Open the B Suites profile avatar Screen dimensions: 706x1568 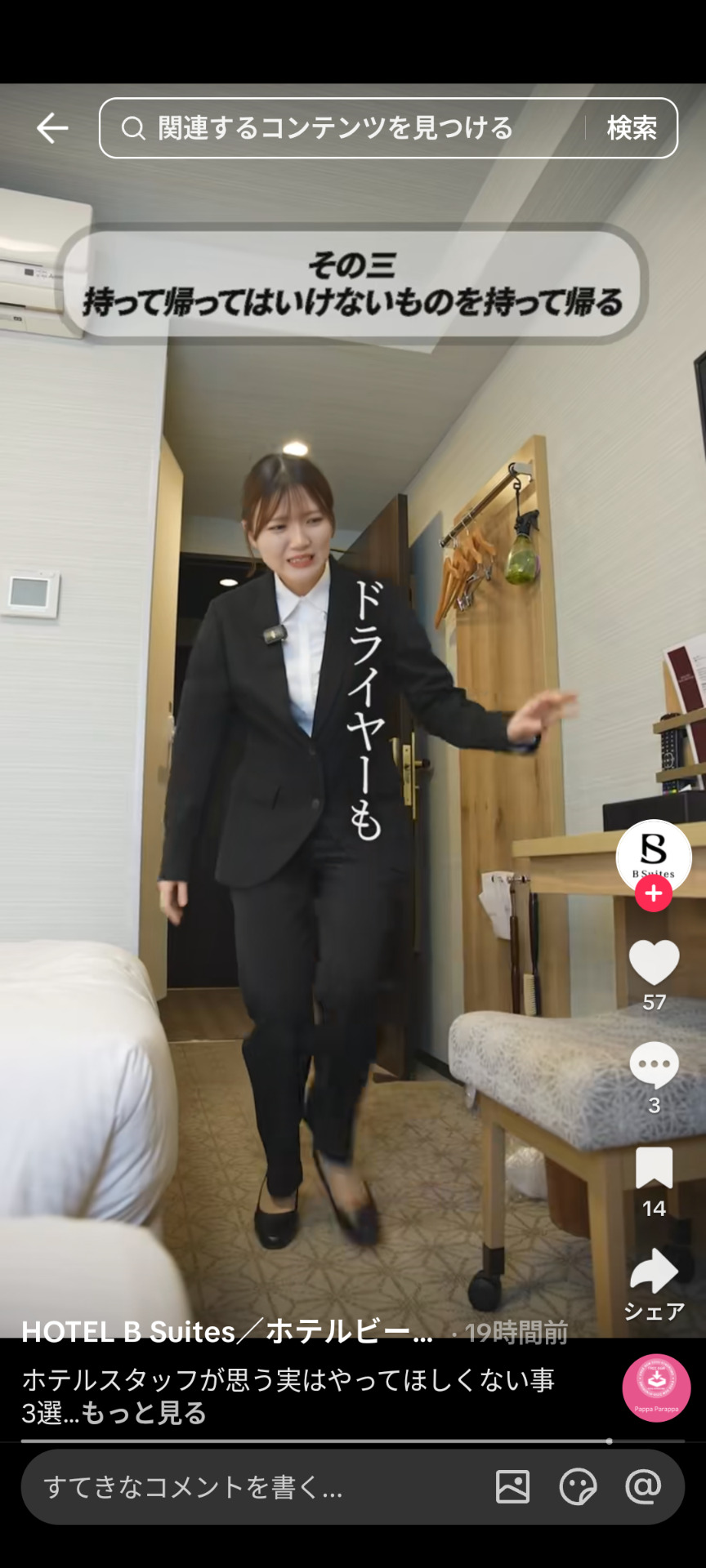tap(654, 854)
